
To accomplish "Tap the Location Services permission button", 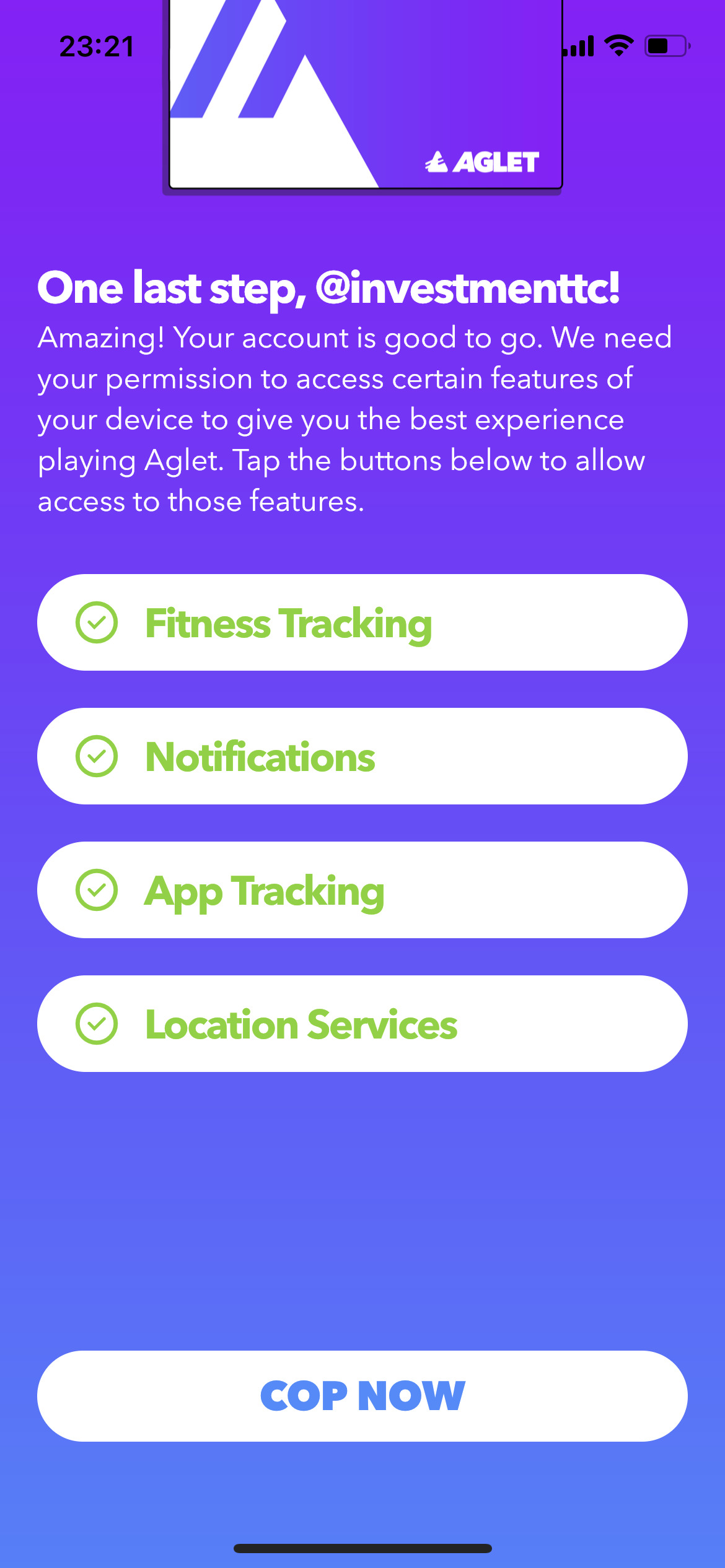I will tap(362, 1024).
